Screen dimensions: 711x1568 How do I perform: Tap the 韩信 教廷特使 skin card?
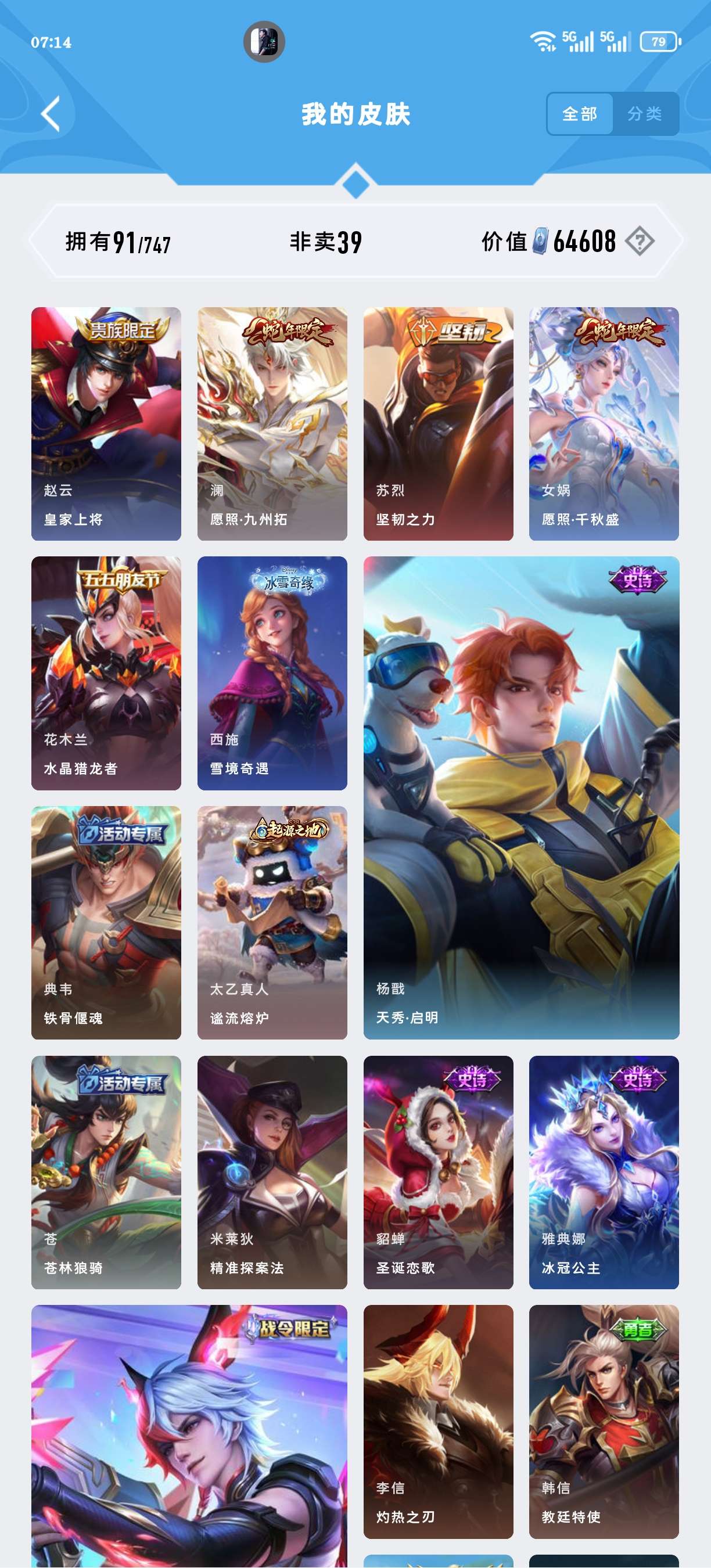click(604, 1422)
